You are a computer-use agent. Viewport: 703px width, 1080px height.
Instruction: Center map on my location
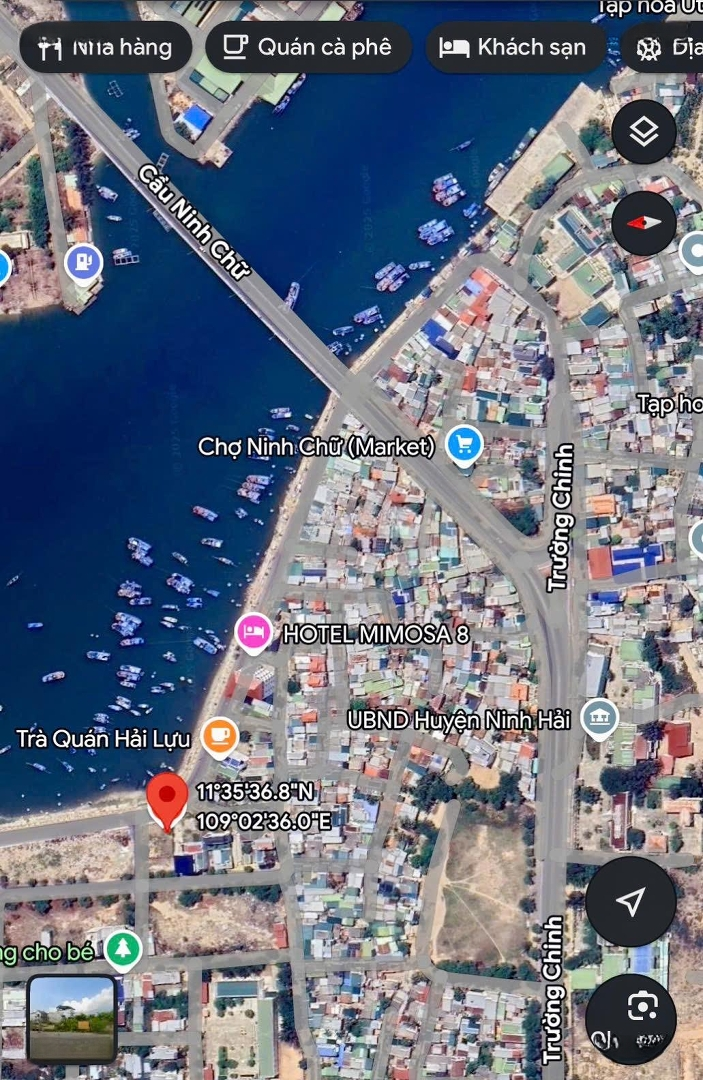pyautogui.click(x=630, y=902)
